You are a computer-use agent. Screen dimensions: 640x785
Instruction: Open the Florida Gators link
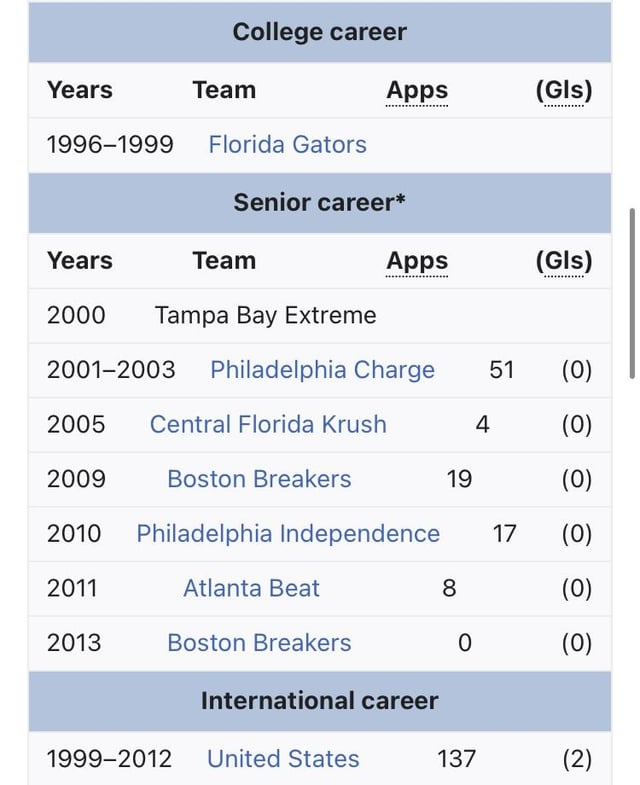coord(287,145)
